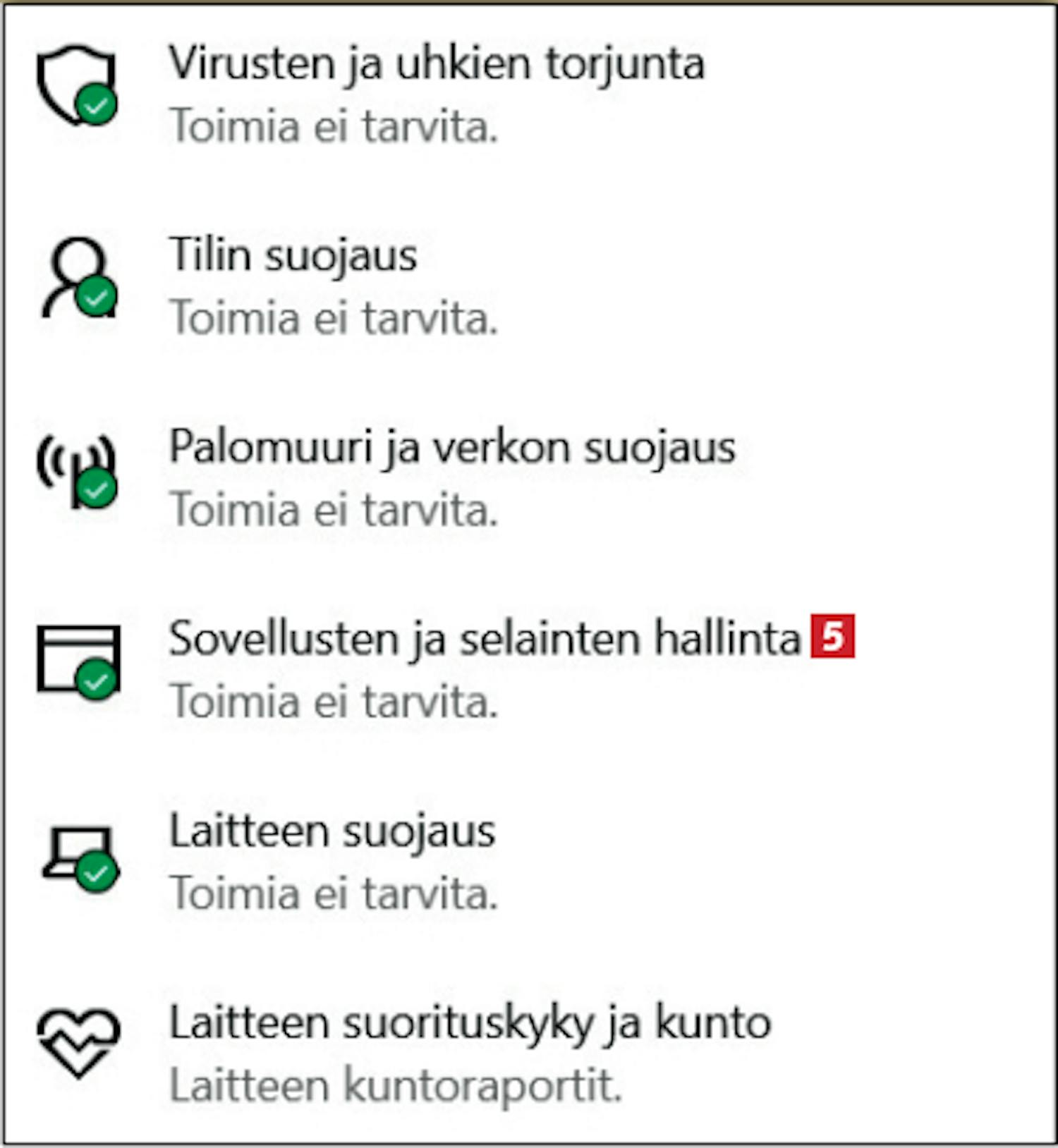Screen dimensions: 1058x1148
Task: Open Tilin suojaus settings
Action: point(293,255)
